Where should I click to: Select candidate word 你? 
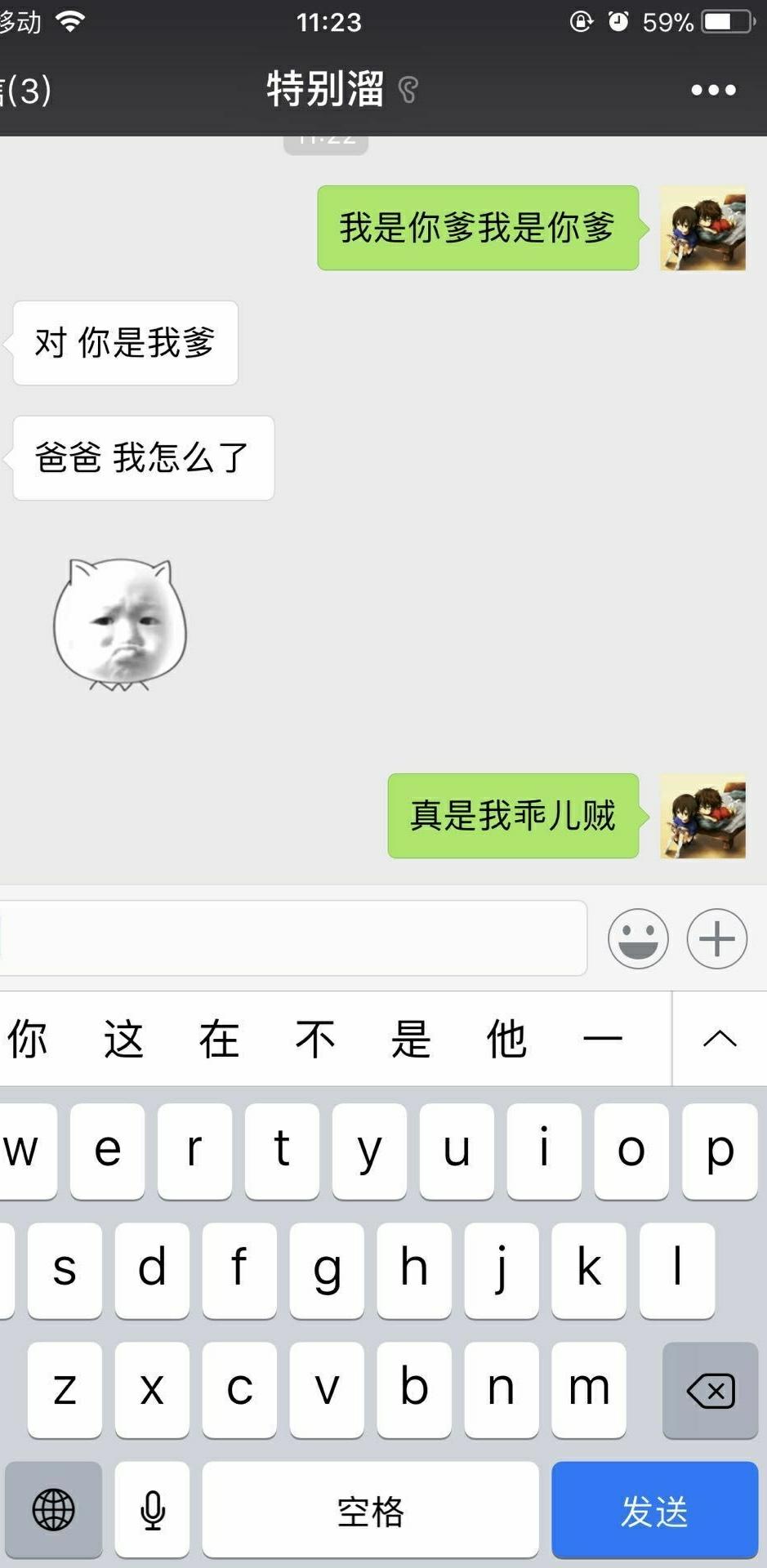click(28, 1040)
